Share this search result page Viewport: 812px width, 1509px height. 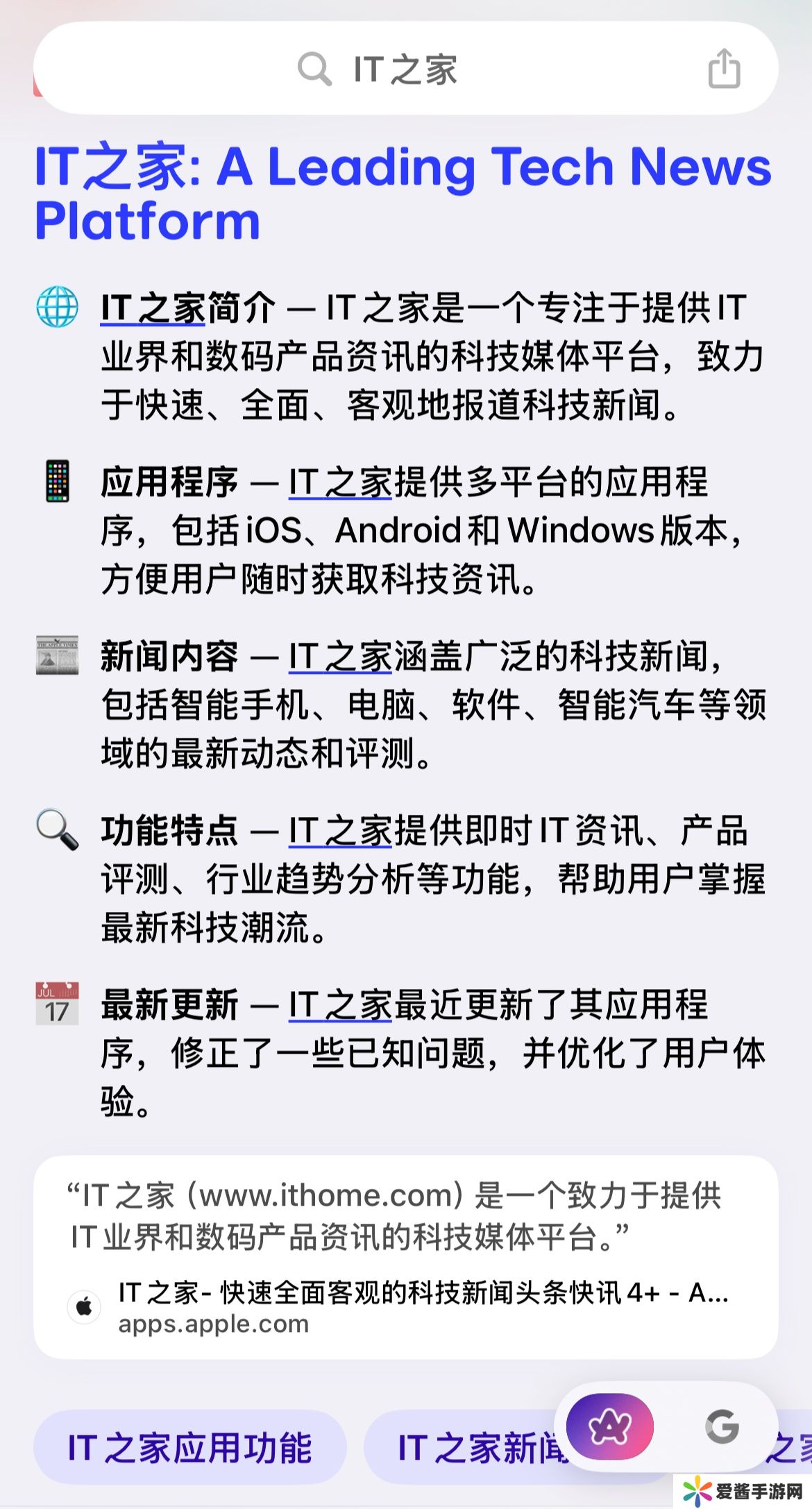pos(724,69)
